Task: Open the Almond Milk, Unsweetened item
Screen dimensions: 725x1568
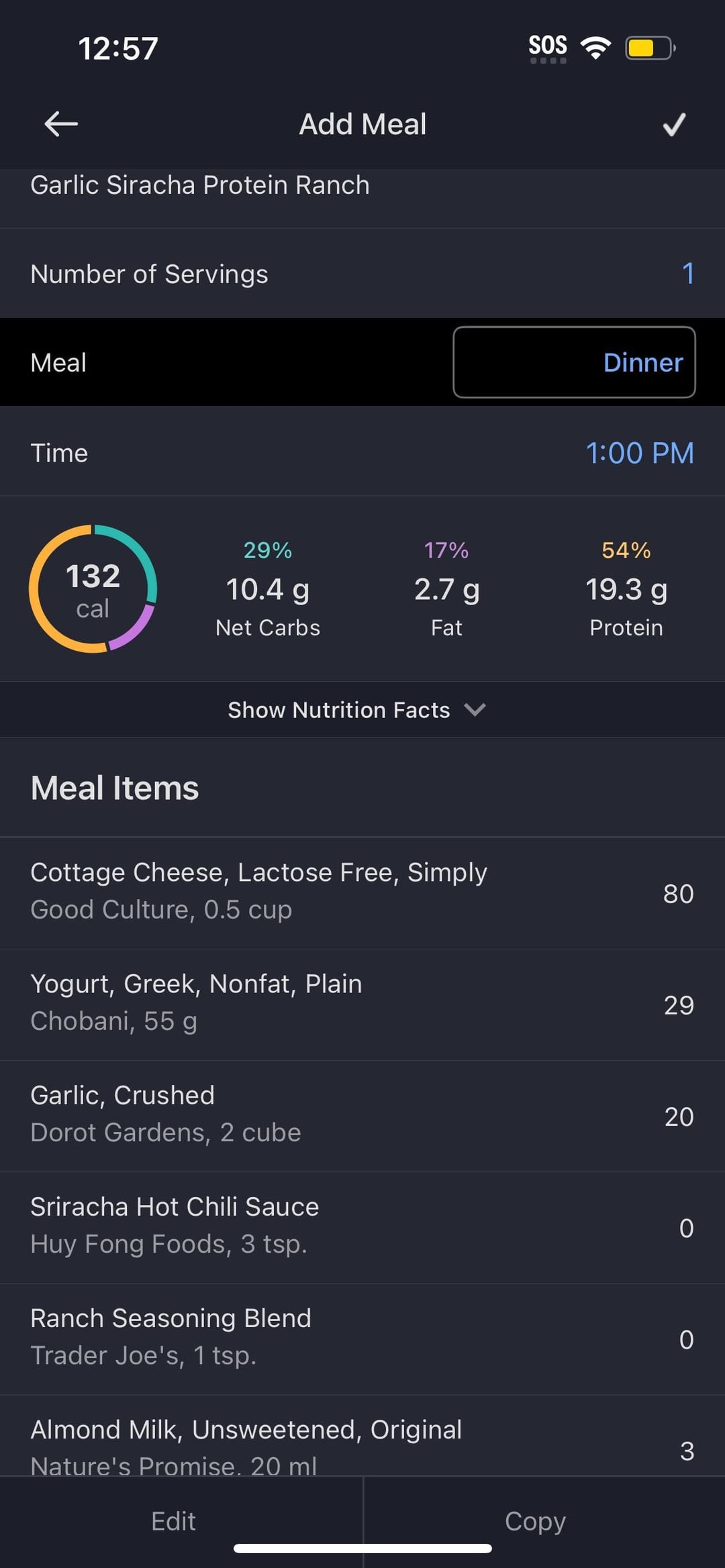Action: [x=362, y=1436]
